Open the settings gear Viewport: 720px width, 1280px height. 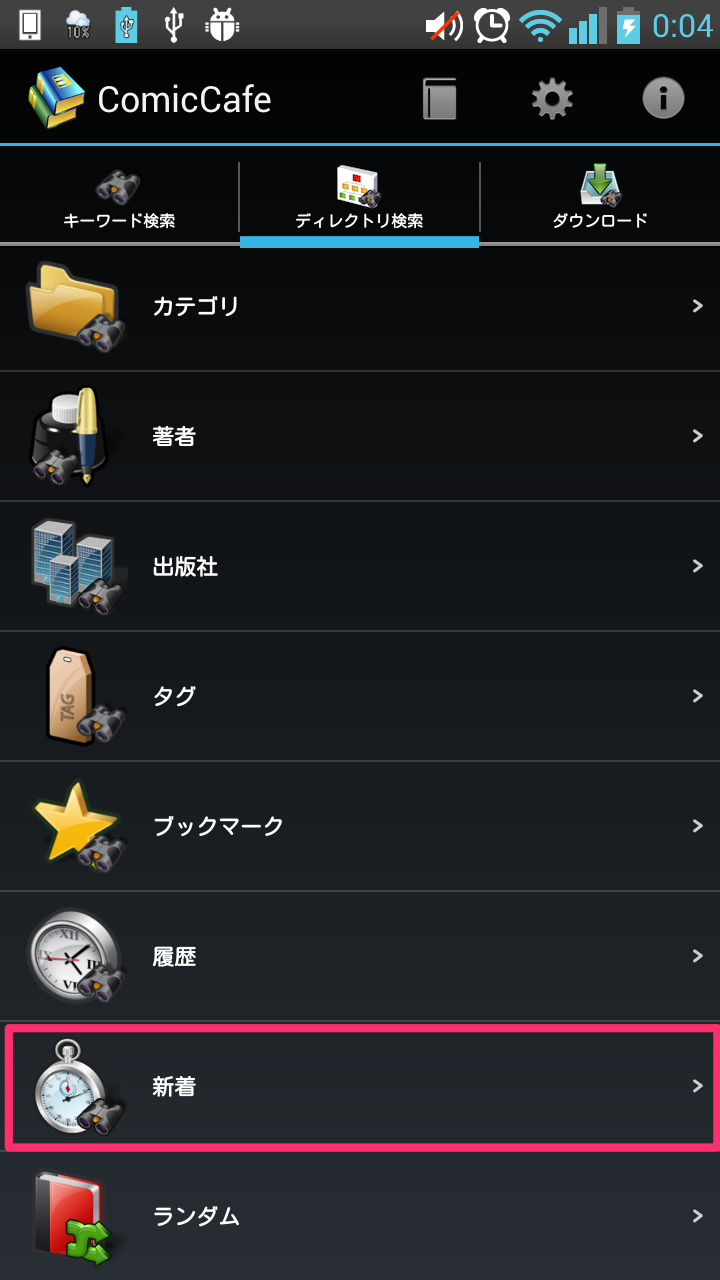[552, 99]
